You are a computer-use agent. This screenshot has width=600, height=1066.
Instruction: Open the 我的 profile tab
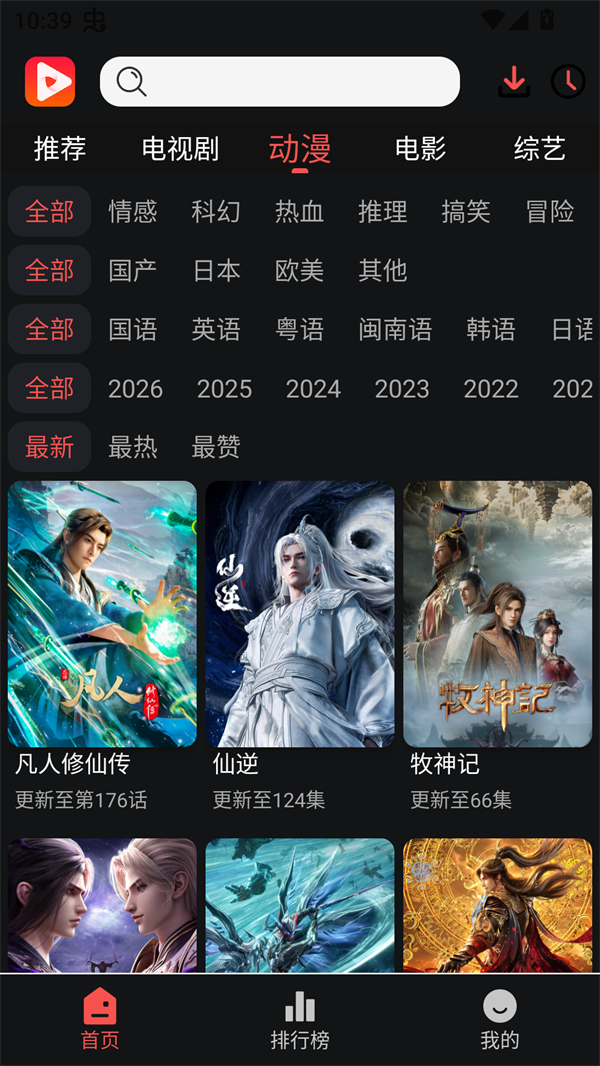click(x=500, y=1020)
